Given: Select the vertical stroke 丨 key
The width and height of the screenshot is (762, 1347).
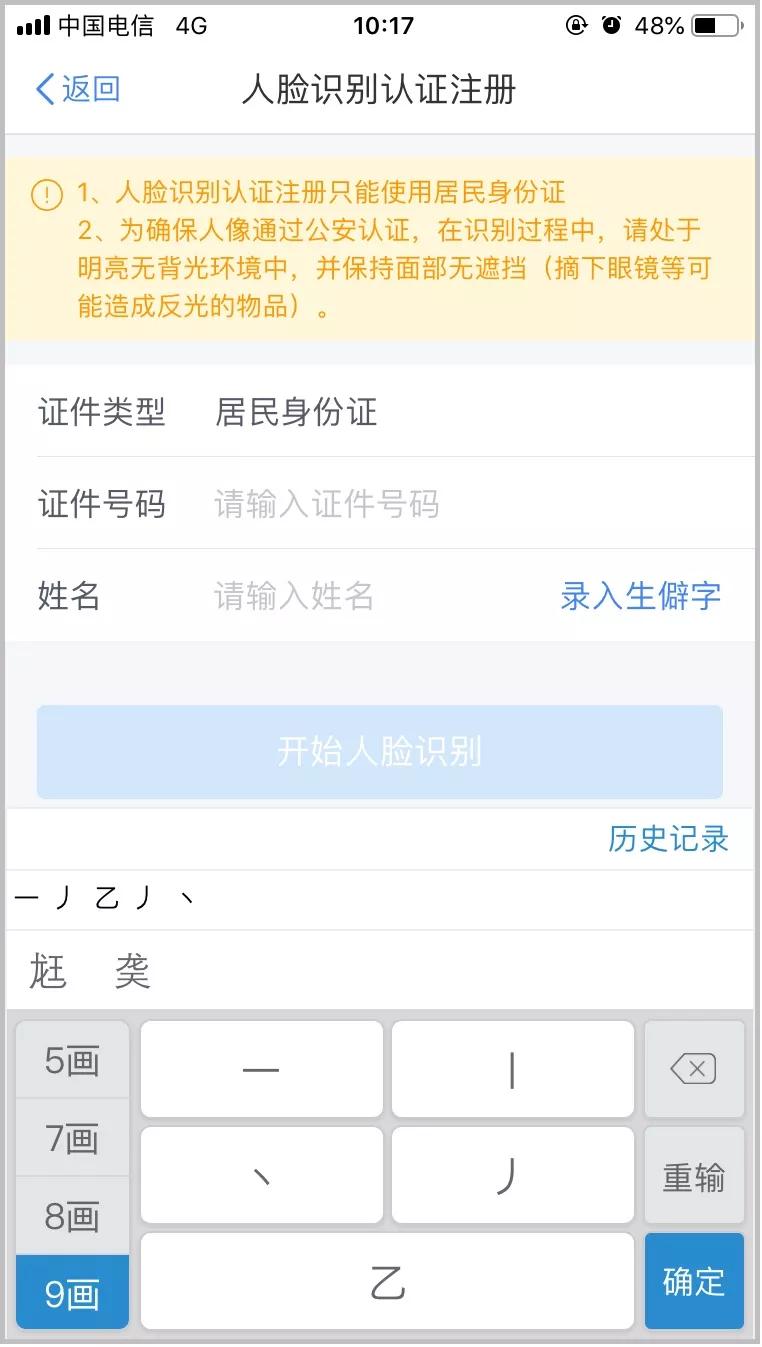Looking at the screenshot, I should pyautogui.click(x=512, y=1069).
